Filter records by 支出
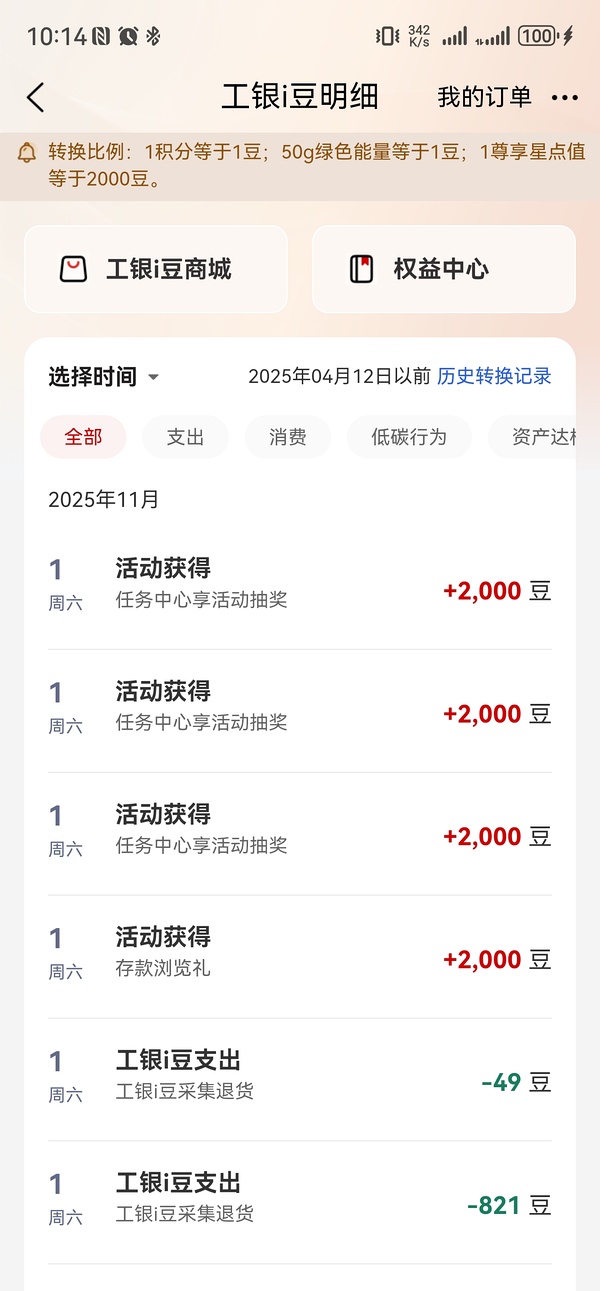Screen dimensions: 600x1291 pos(185,437)
